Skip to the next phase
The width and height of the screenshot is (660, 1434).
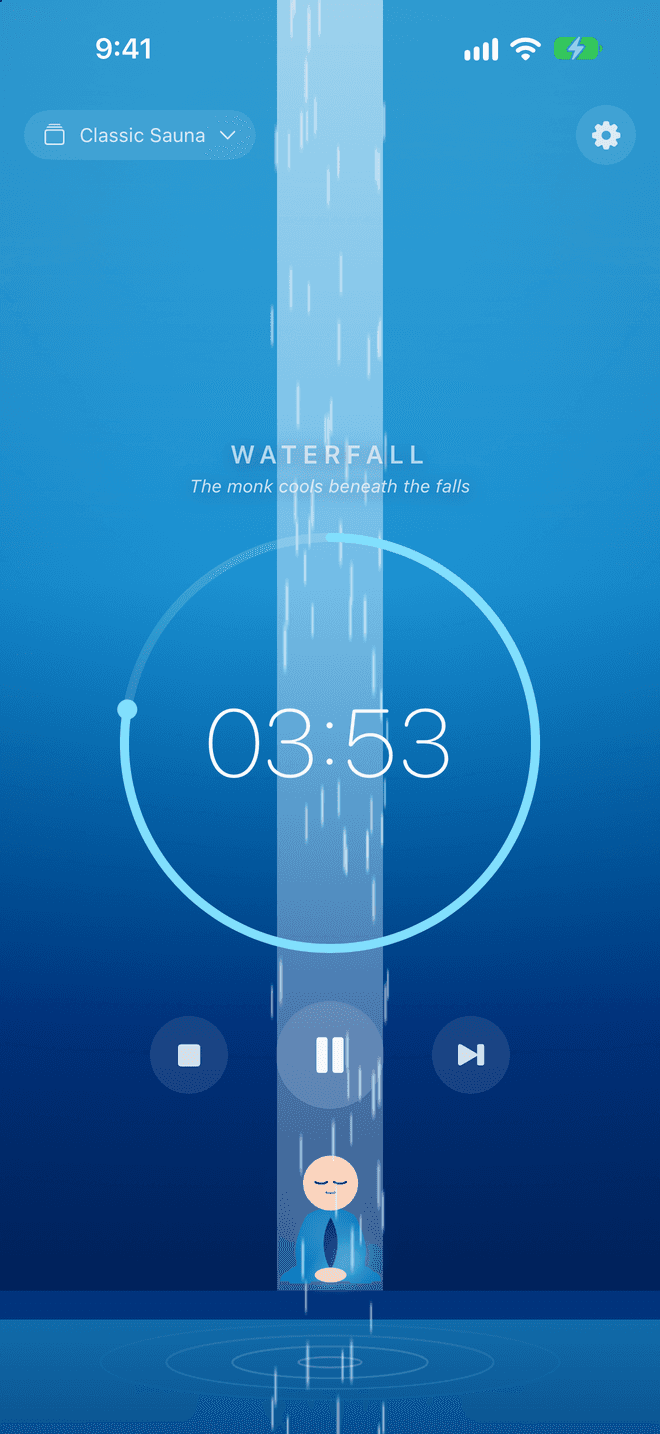click(471, 1055)
